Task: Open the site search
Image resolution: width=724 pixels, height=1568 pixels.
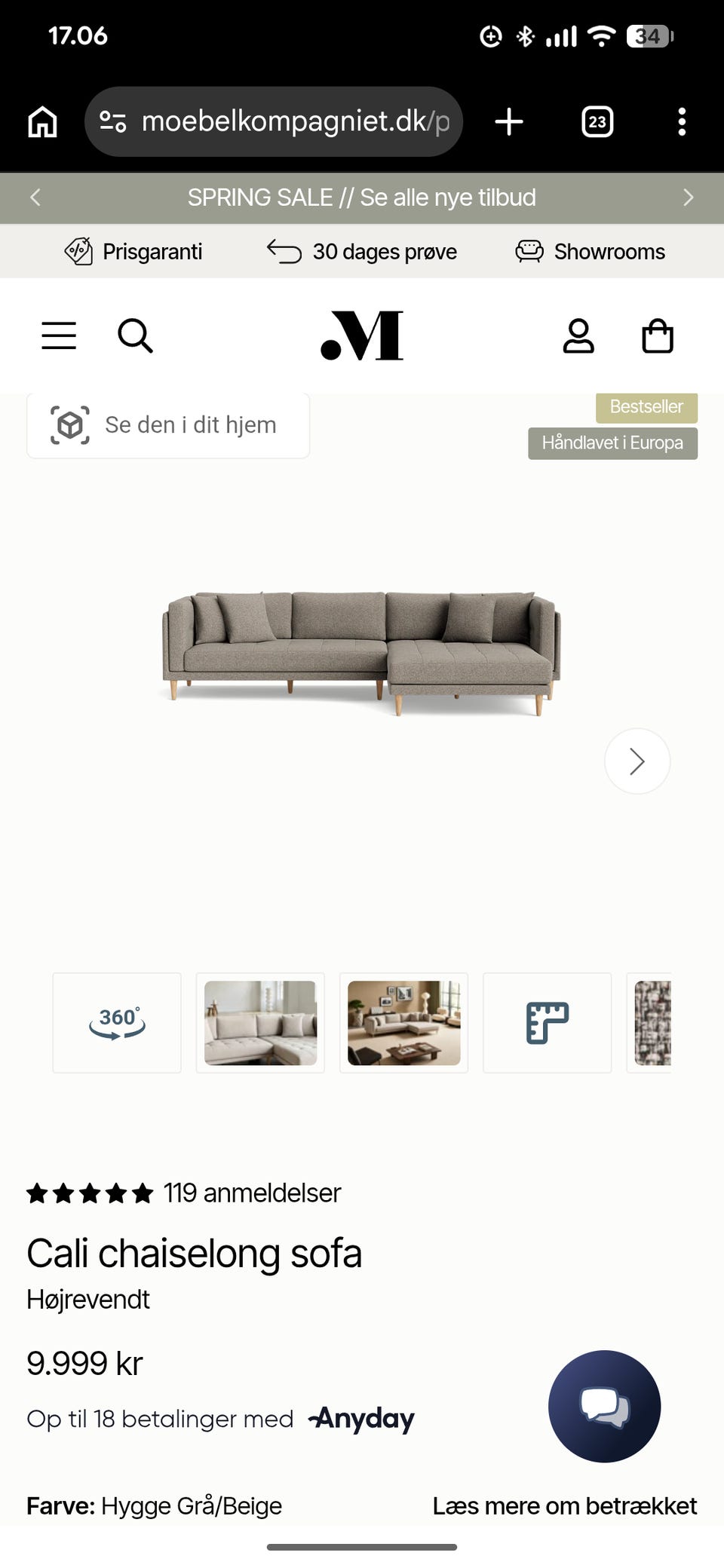Action: [136, 336]
